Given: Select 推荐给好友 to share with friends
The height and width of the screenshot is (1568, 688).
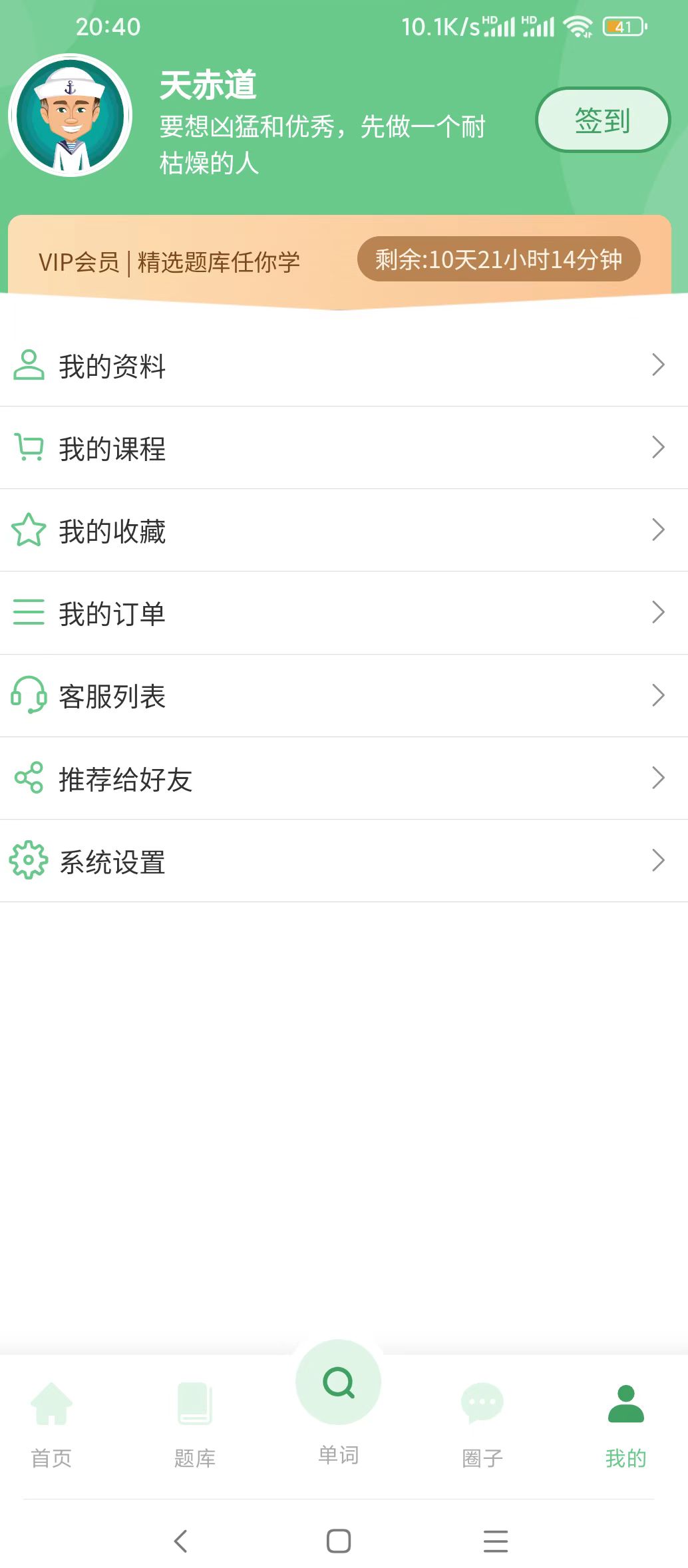Looking at the screenshot, I should click(344, 778).
